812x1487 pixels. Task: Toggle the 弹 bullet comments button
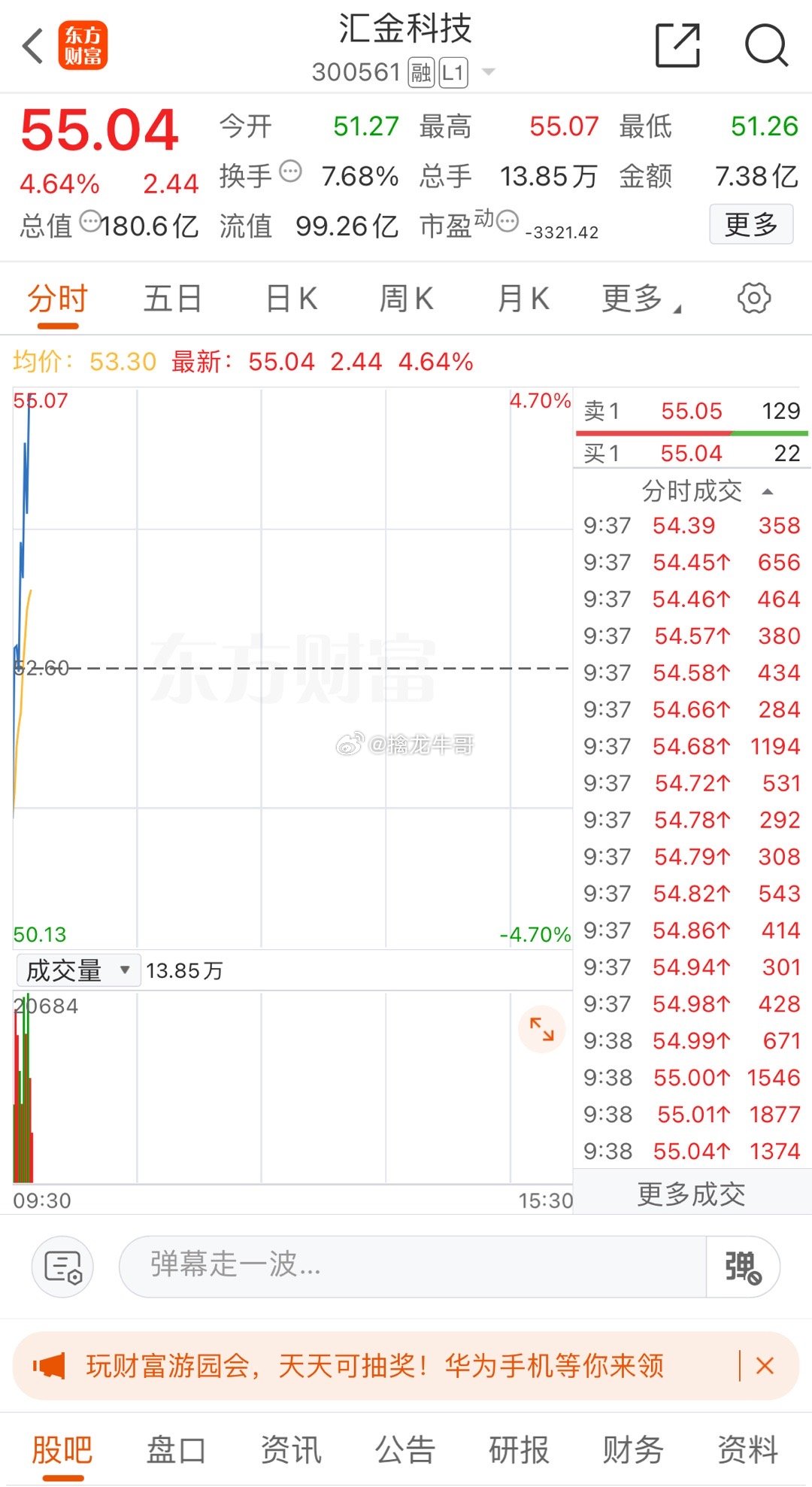point(743,1267)
